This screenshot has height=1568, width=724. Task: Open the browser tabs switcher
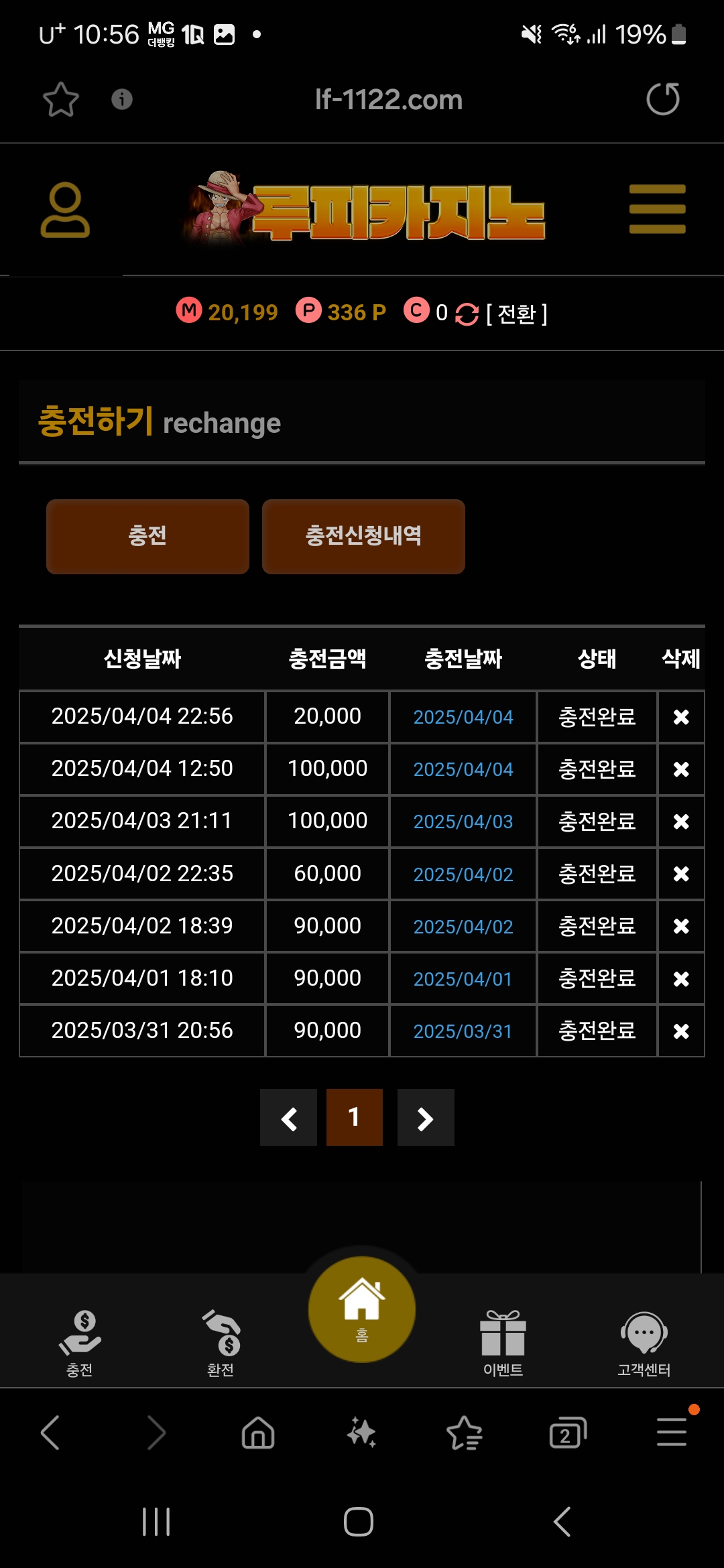pyautogui.click(x=567, y=1434)
